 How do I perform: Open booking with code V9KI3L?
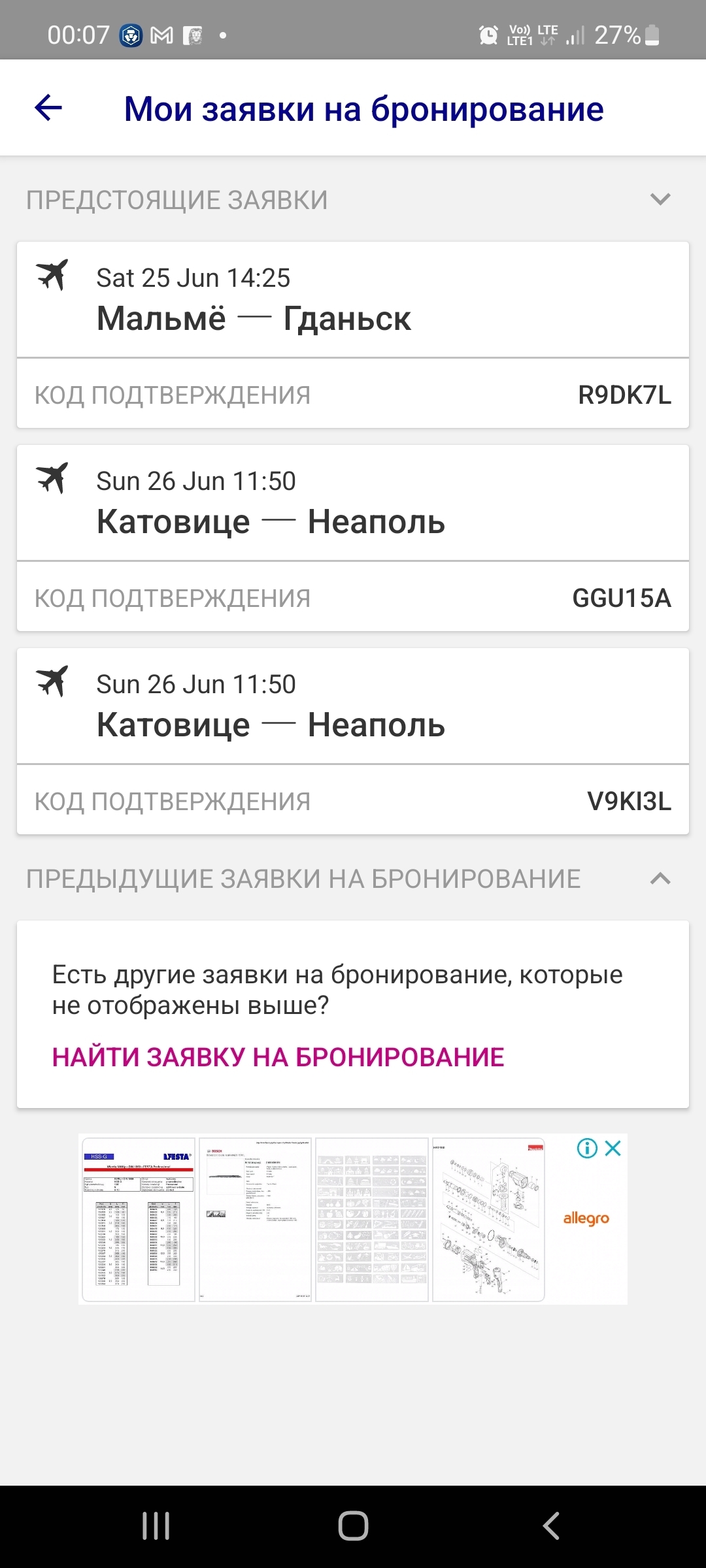click(353, 742)
